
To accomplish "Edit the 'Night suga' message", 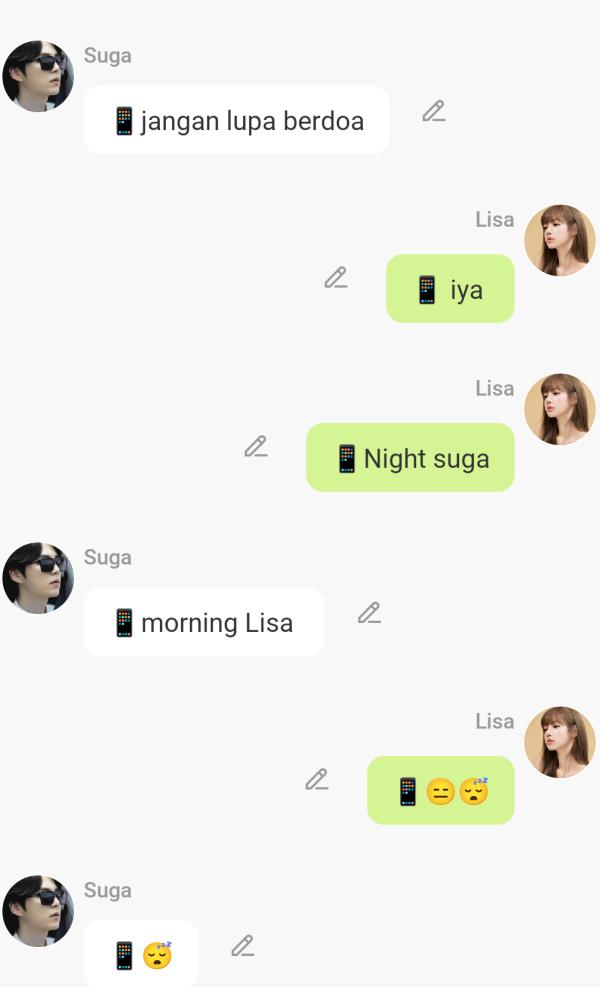I will click(256, 447).
